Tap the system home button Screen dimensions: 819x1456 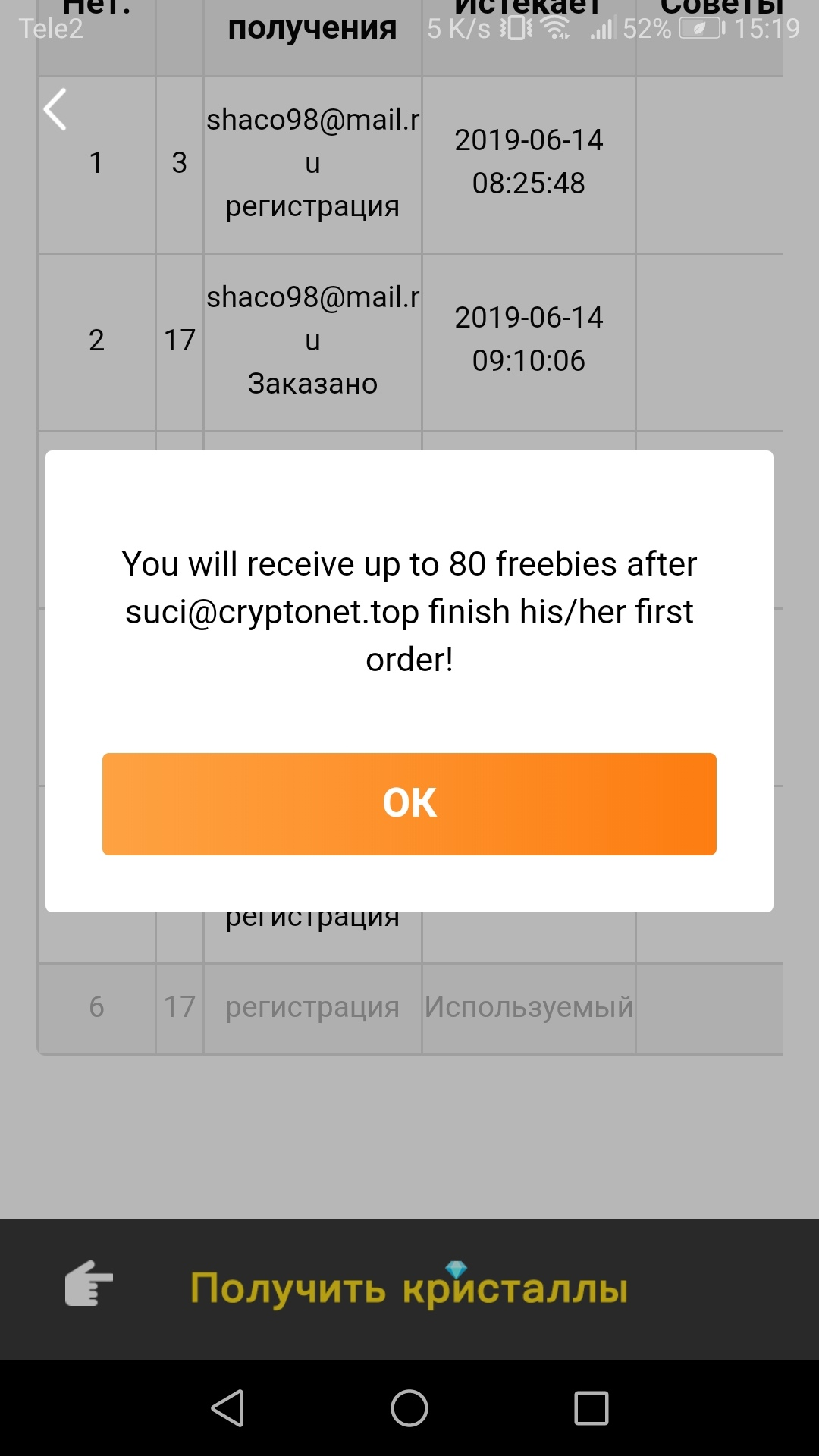pos(409,1408)
